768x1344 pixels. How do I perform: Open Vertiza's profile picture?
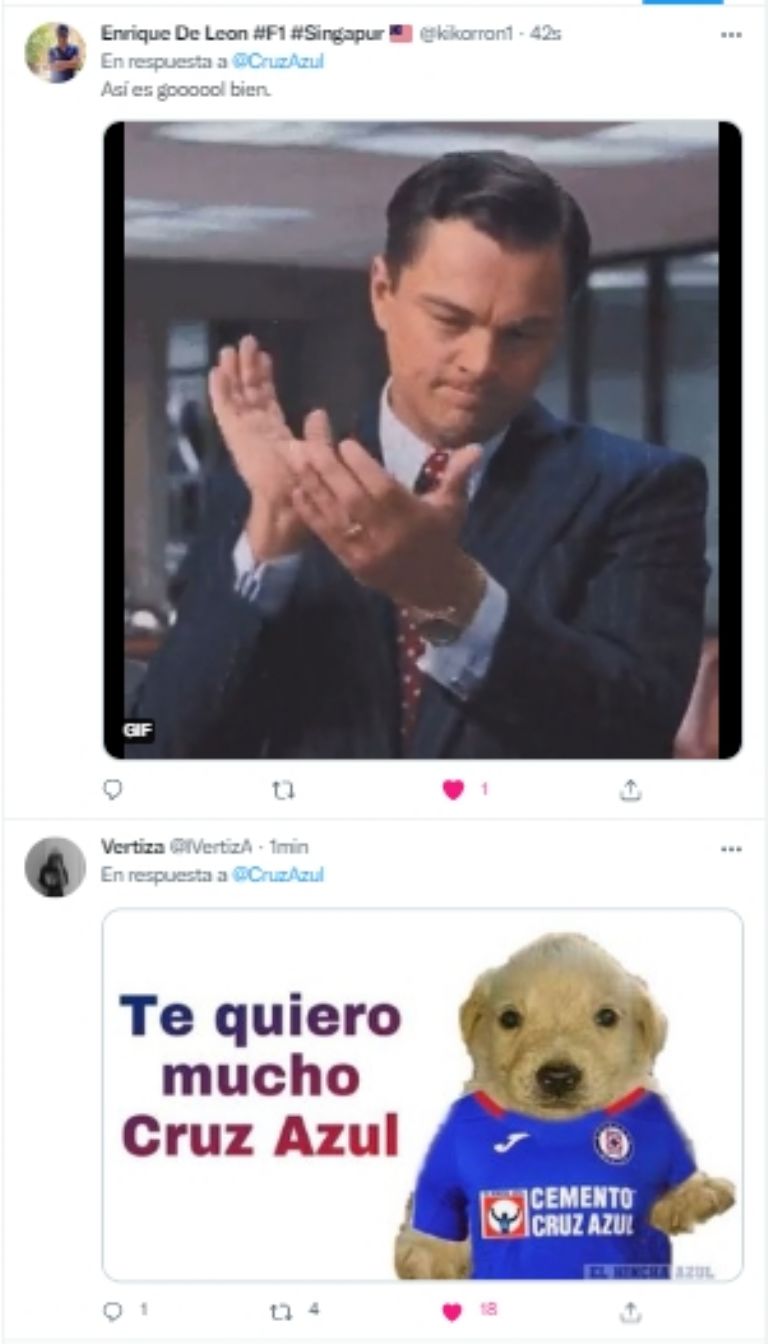55,866
